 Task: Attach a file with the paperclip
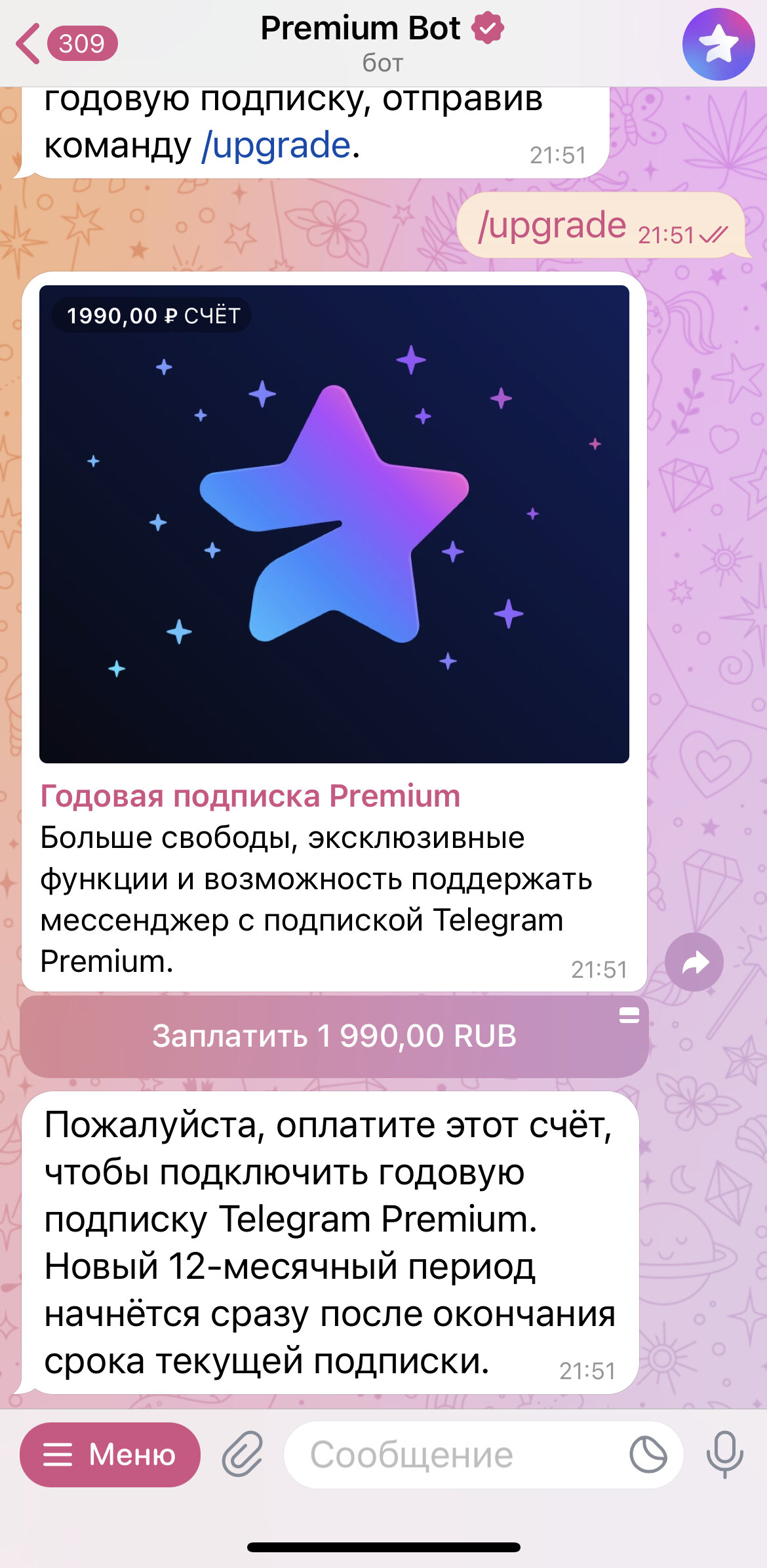(242, 1455)
